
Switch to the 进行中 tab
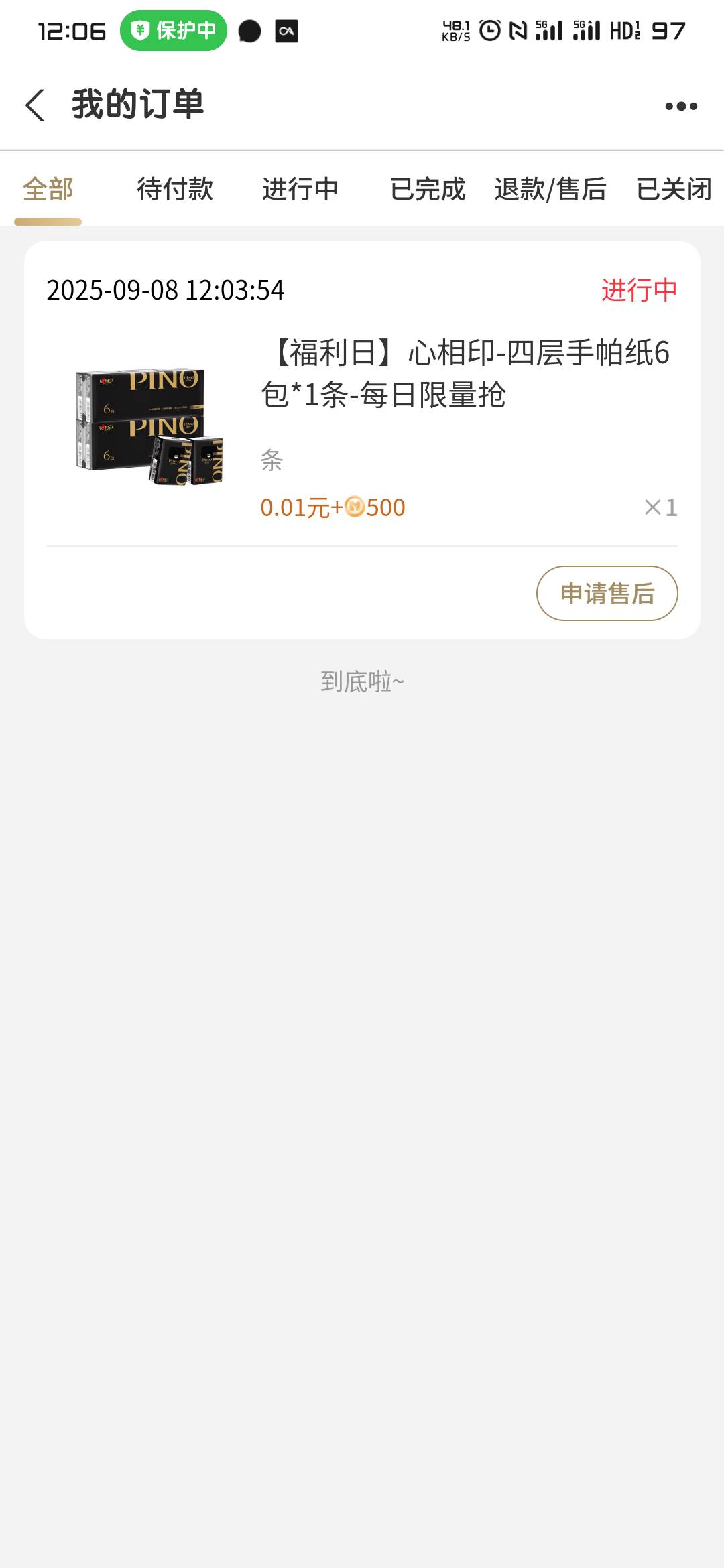tap(300, 189)
